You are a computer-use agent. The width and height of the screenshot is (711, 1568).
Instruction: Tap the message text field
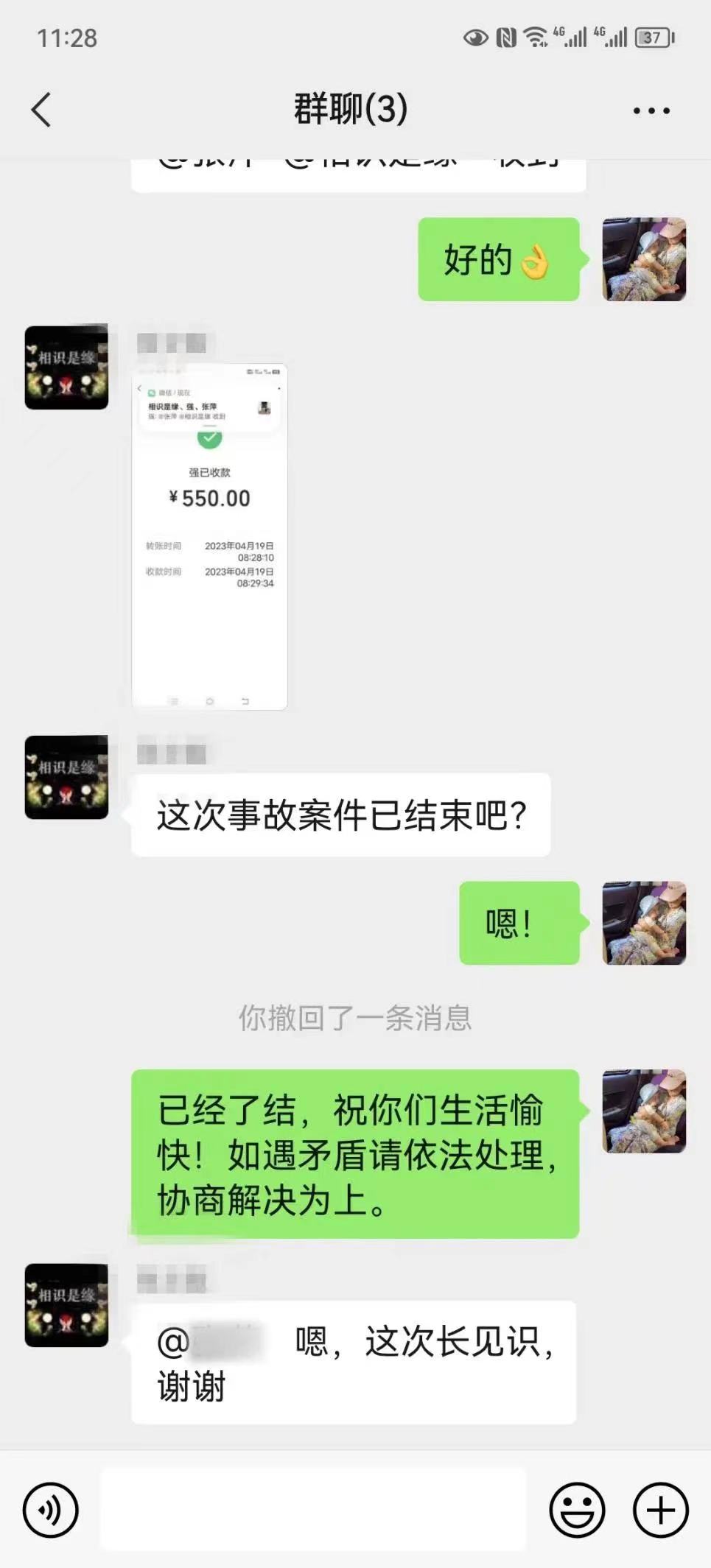tap(313, 1509)
